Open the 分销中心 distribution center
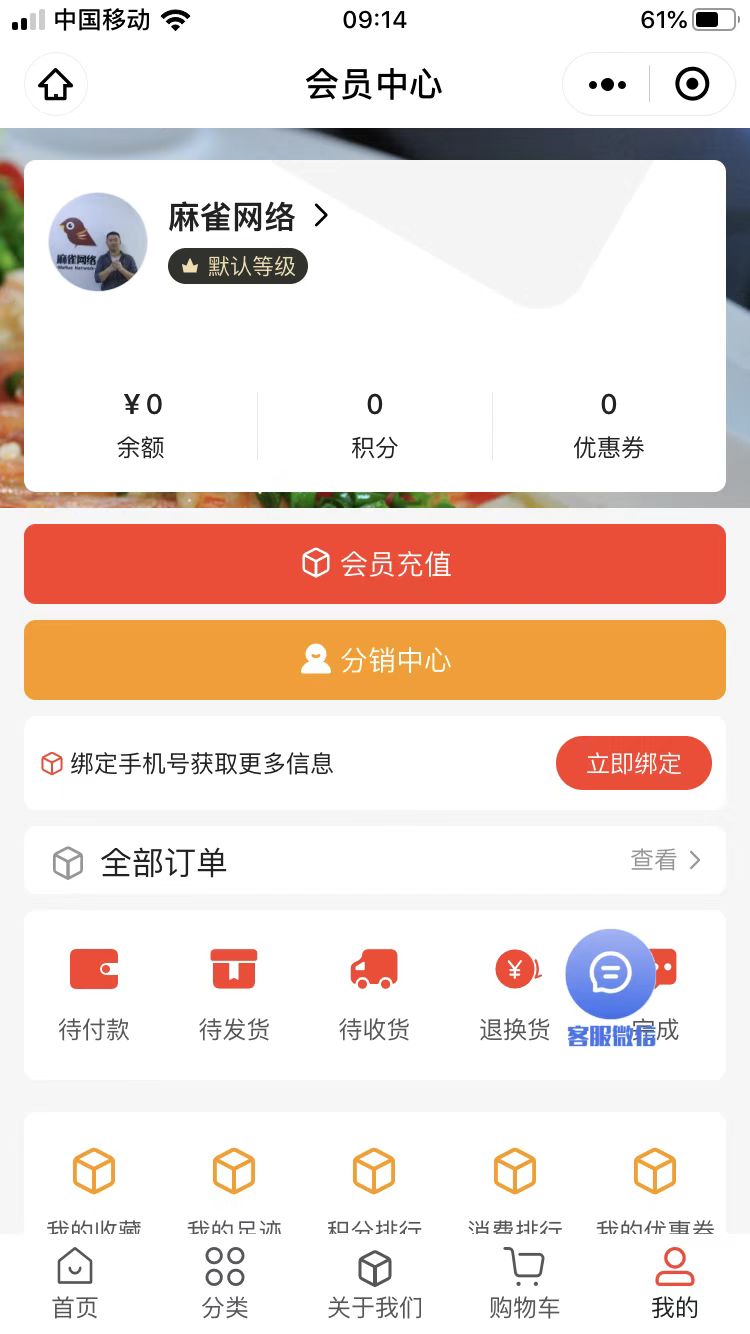The height and width of the screenshot is (1334, 750). (375, 660)
